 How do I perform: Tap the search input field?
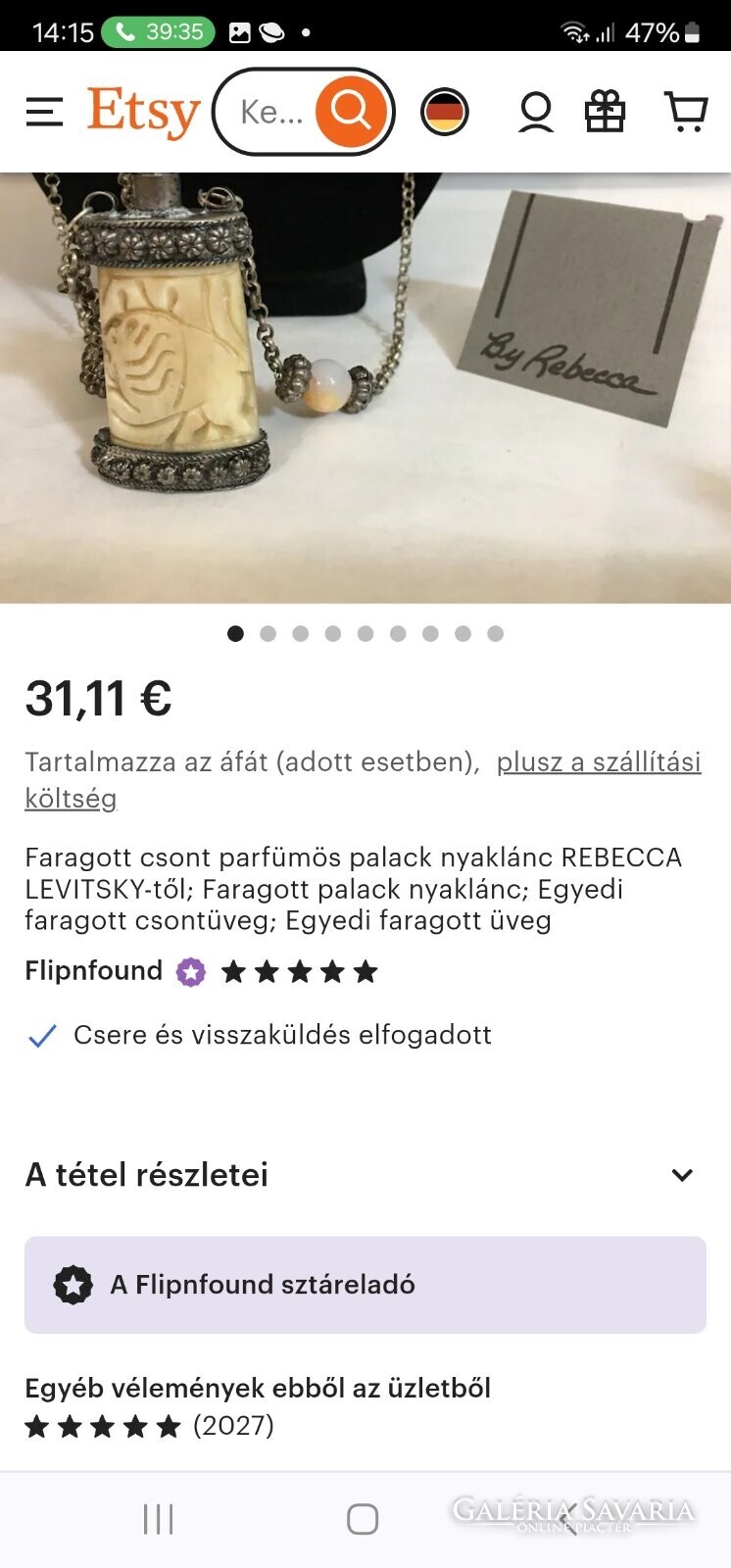coord(271,112)
